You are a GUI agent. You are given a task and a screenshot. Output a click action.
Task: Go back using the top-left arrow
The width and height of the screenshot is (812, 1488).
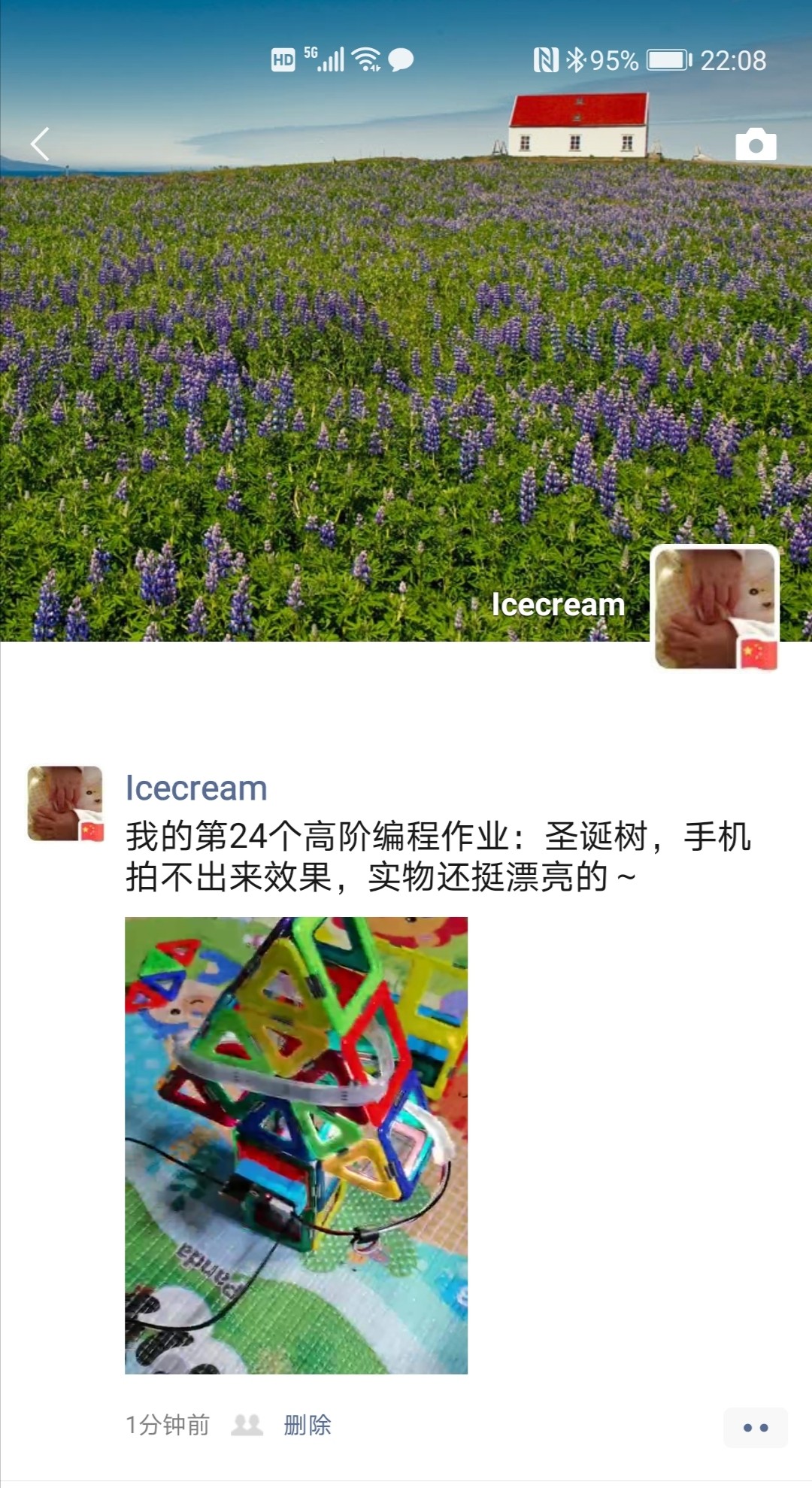[x=41, y=144]
